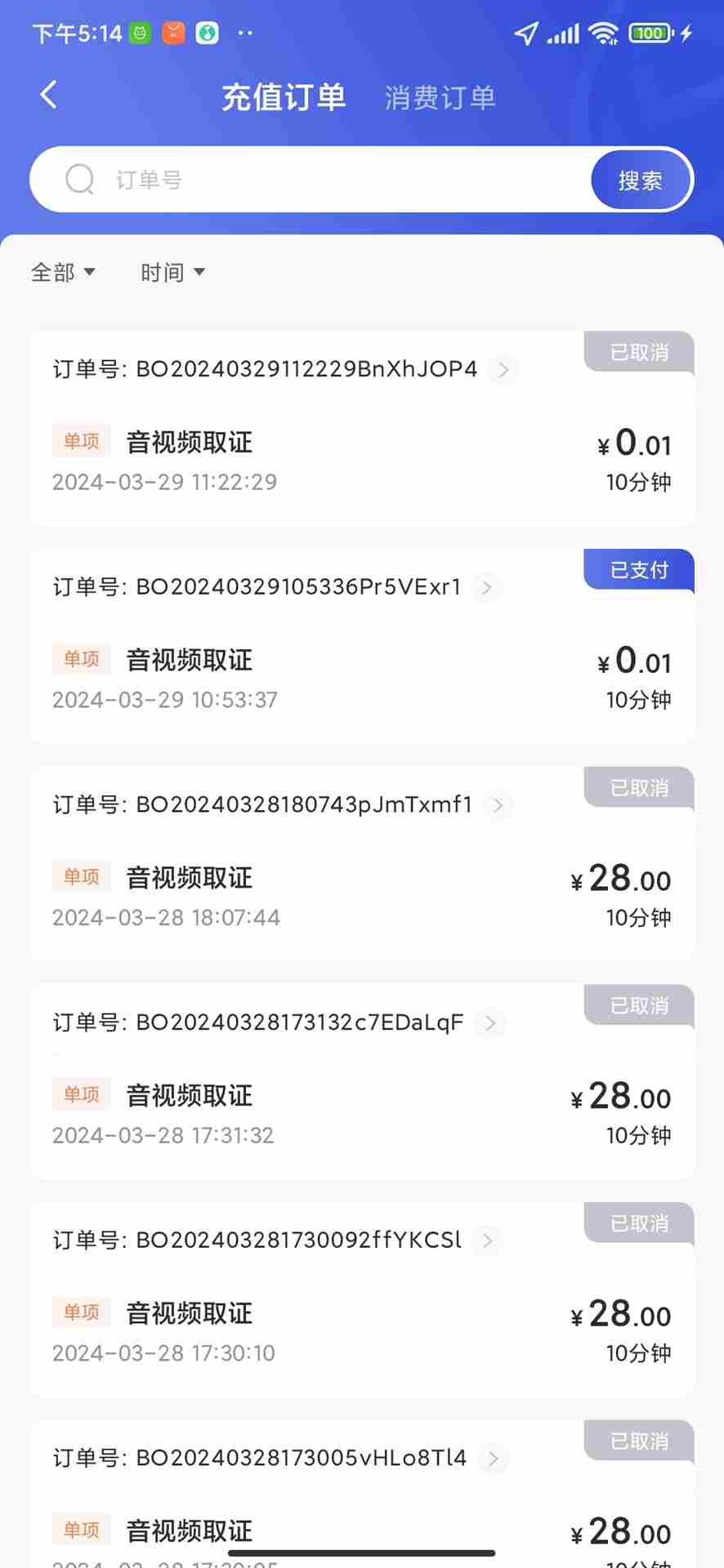Open details arrow for order BO20240328180743pJmTxmf1

(x=497, y=805)
